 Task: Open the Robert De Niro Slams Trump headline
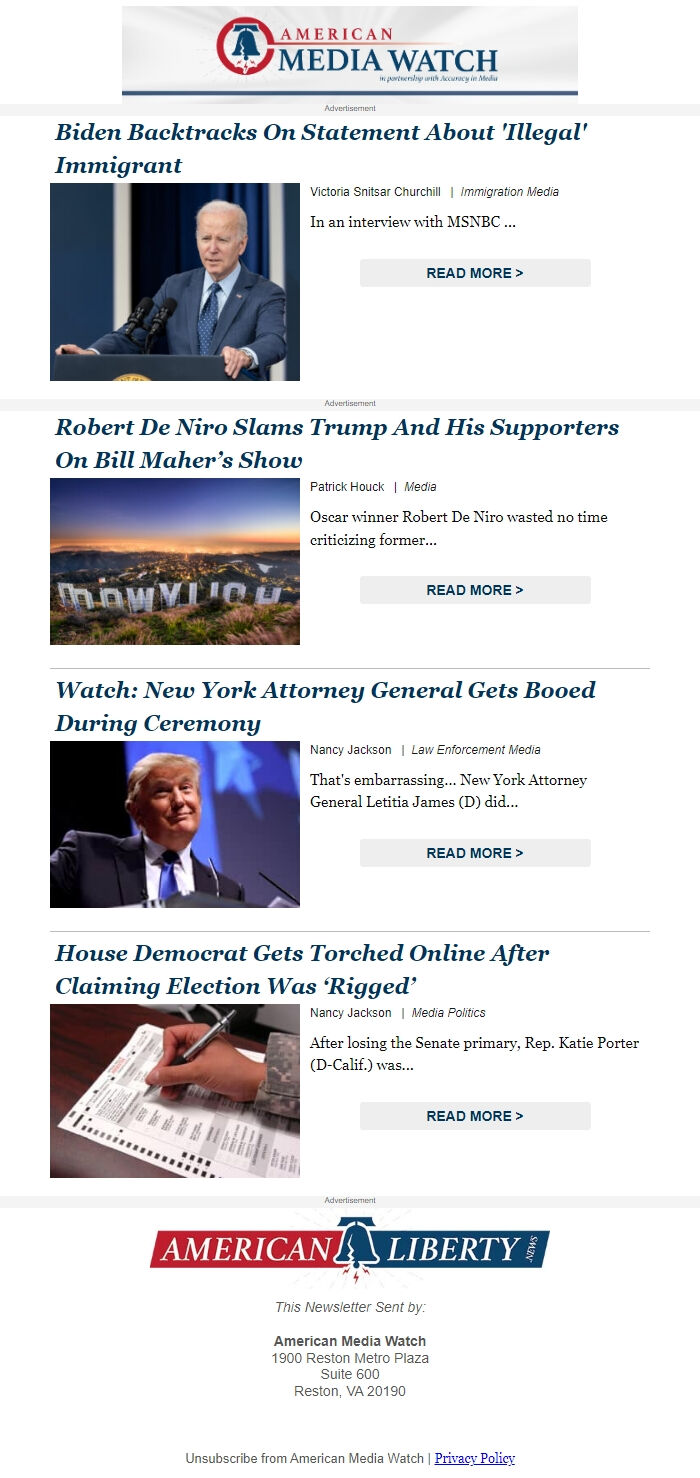tap(337, 443)
